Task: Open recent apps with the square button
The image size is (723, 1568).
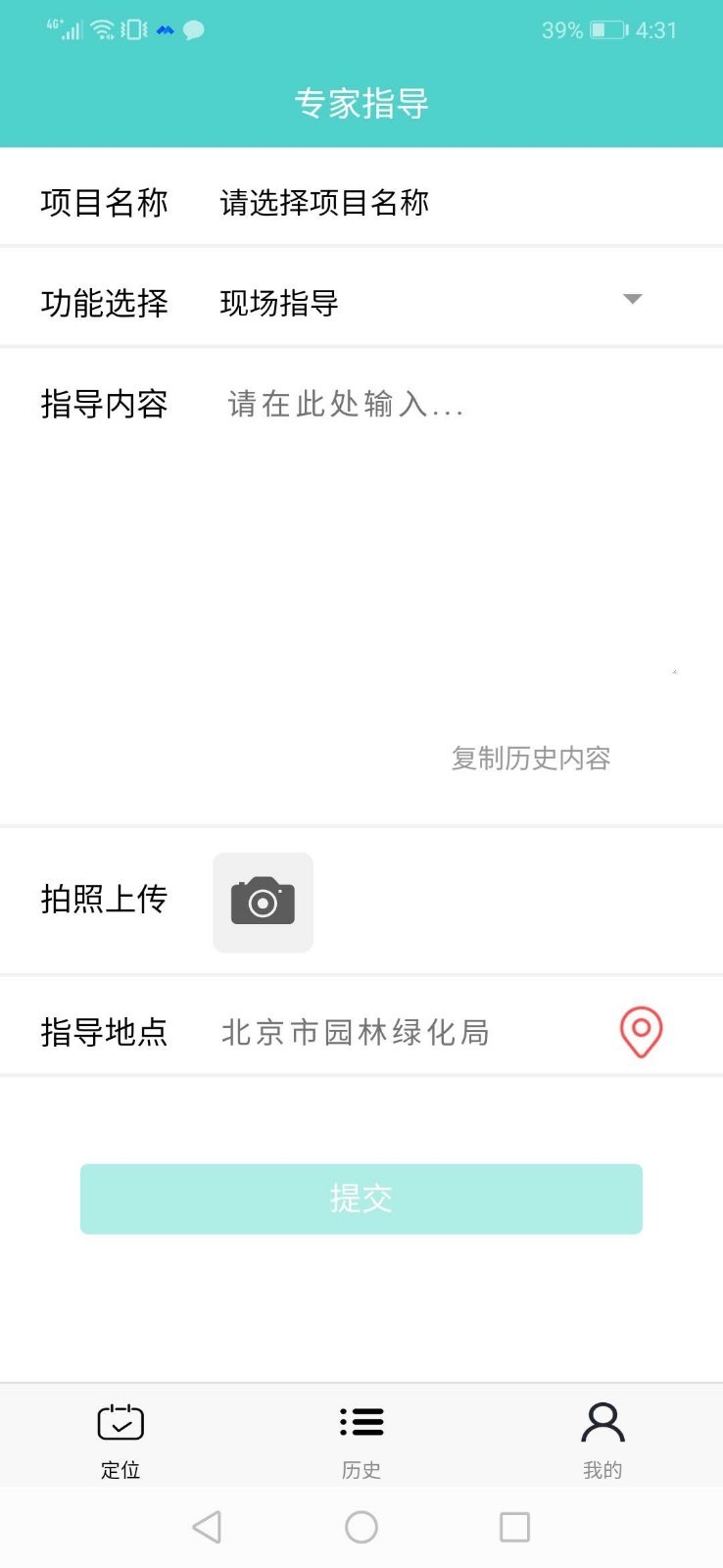Action: point(513,1527)
